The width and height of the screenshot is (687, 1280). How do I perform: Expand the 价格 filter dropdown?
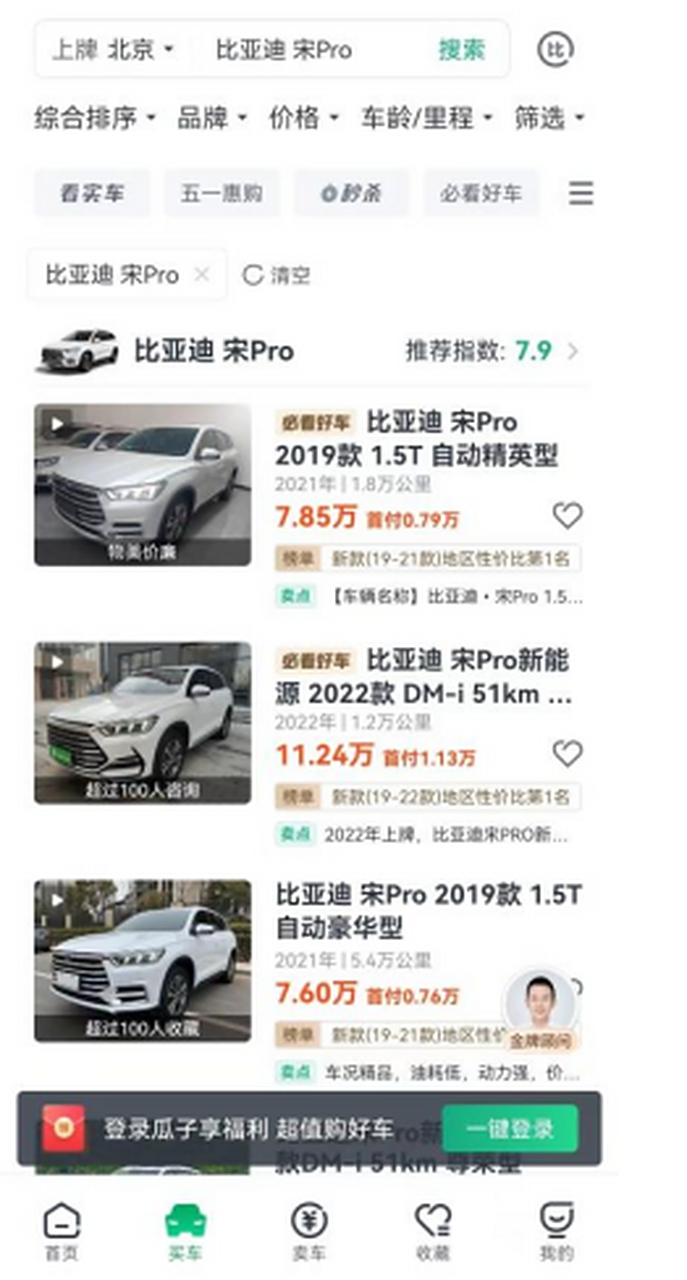click(x=304, y=119)
